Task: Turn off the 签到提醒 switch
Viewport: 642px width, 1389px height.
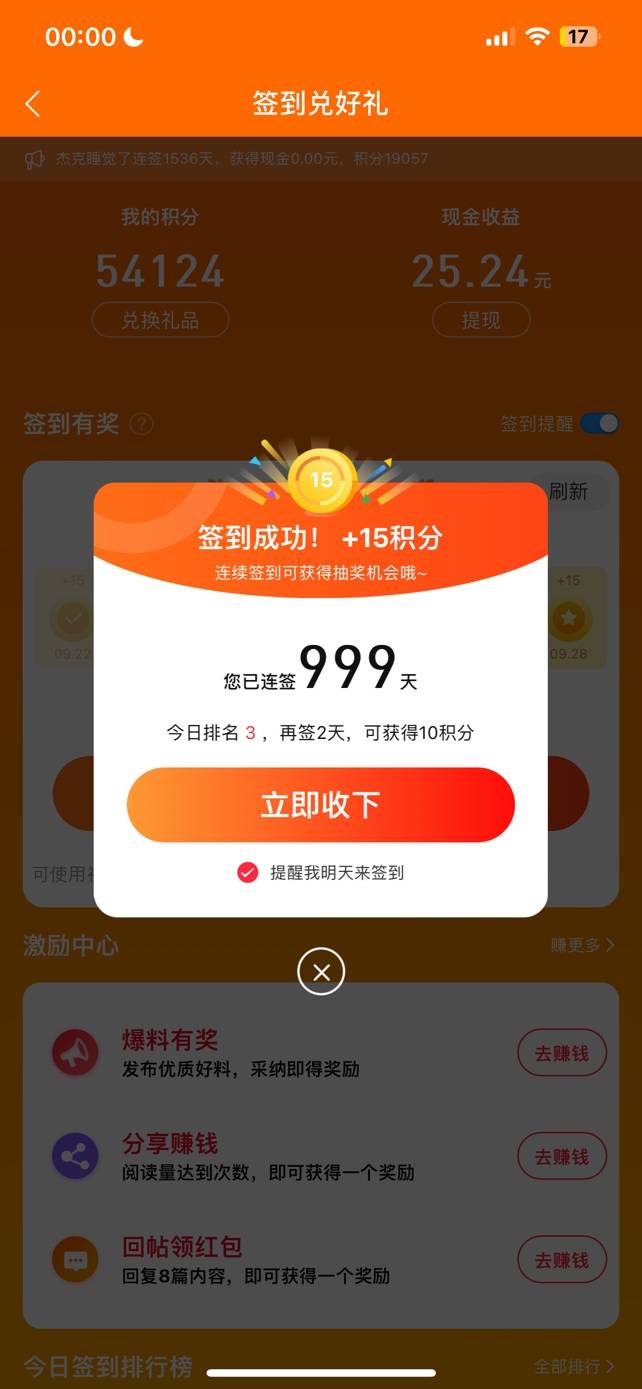Action: tap(599, 424)
